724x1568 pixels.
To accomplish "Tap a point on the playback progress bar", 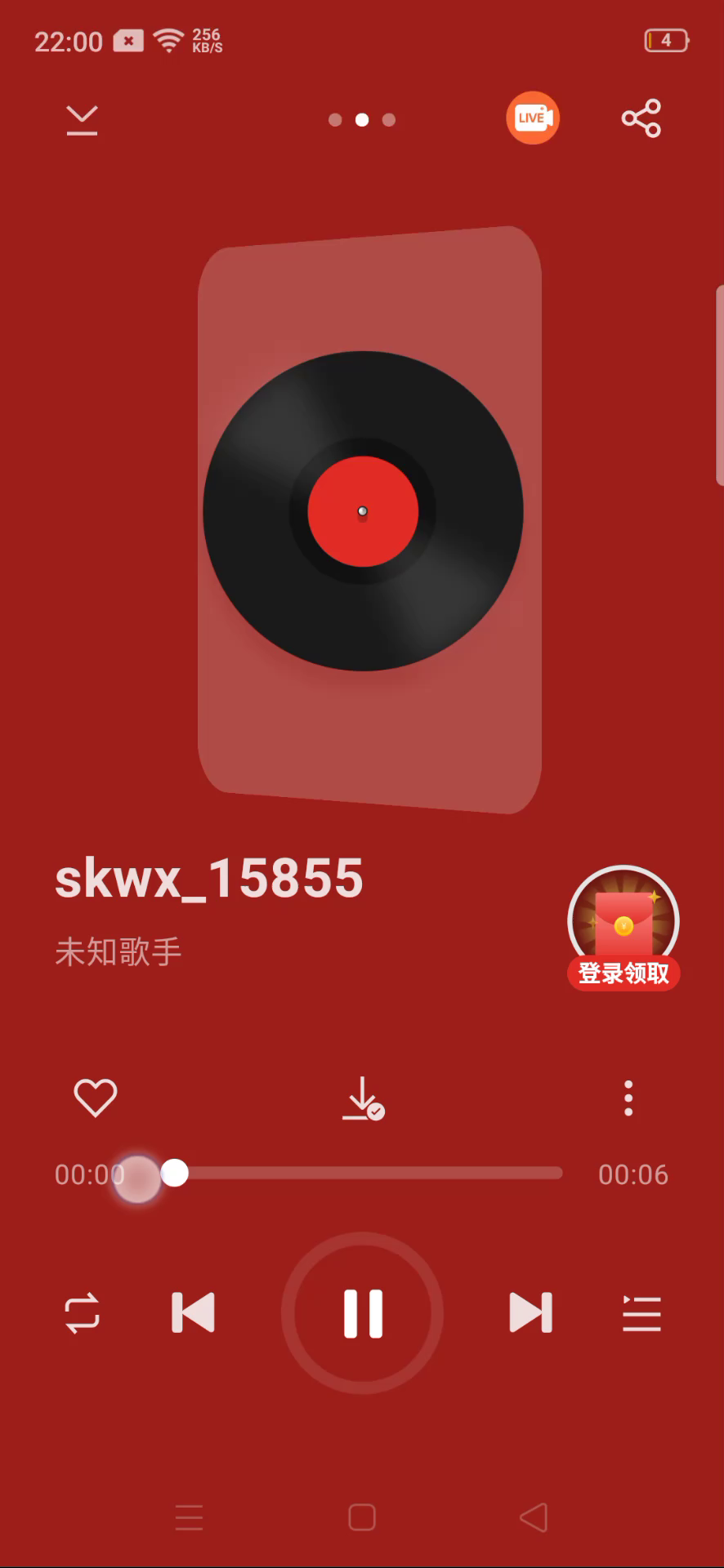I will (368, 1174).
